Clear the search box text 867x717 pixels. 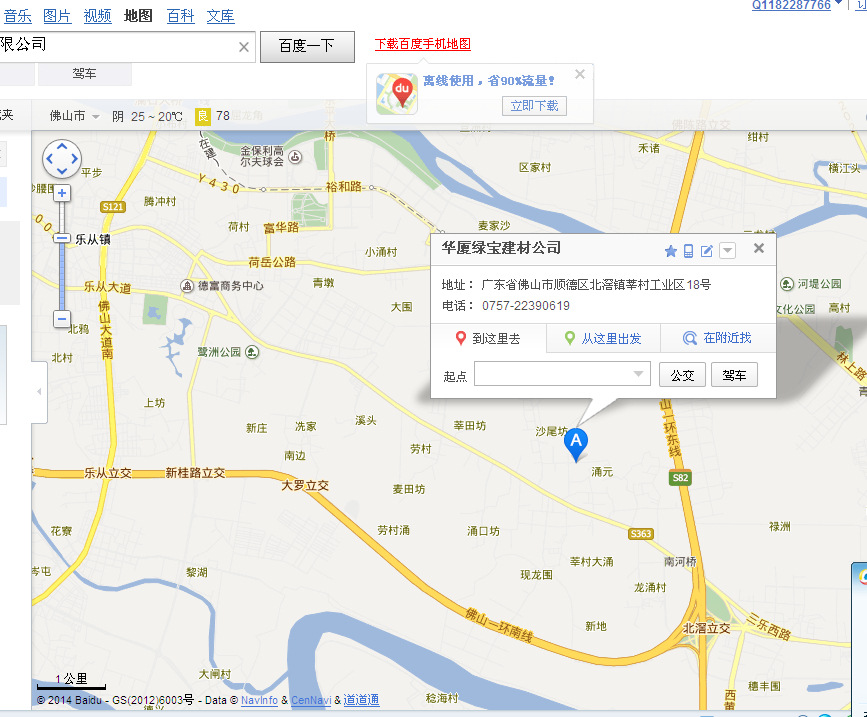click(x=244, y=47)
